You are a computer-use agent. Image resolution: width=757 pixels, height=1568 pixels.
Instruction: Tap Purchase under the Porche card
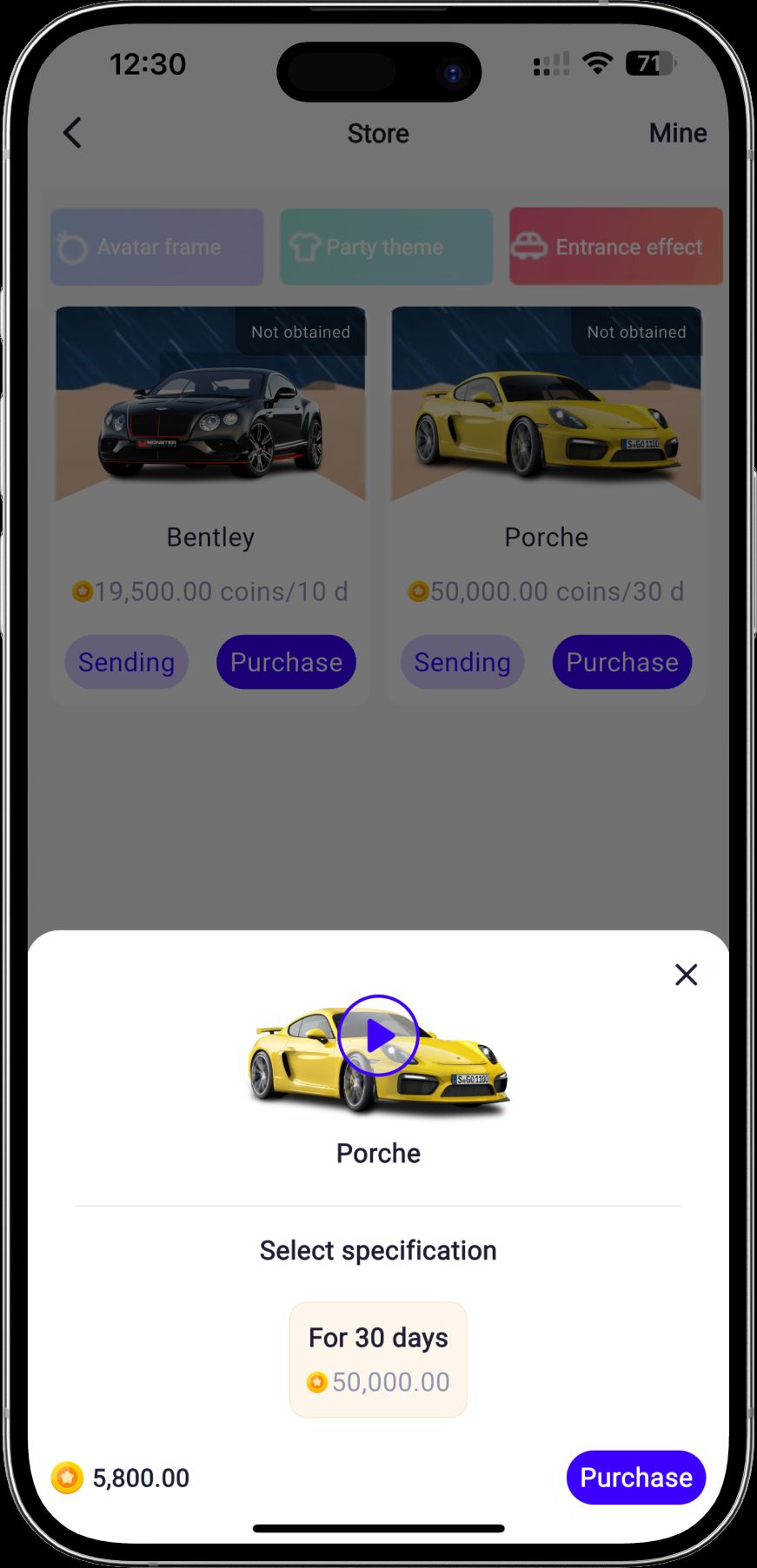621,662
